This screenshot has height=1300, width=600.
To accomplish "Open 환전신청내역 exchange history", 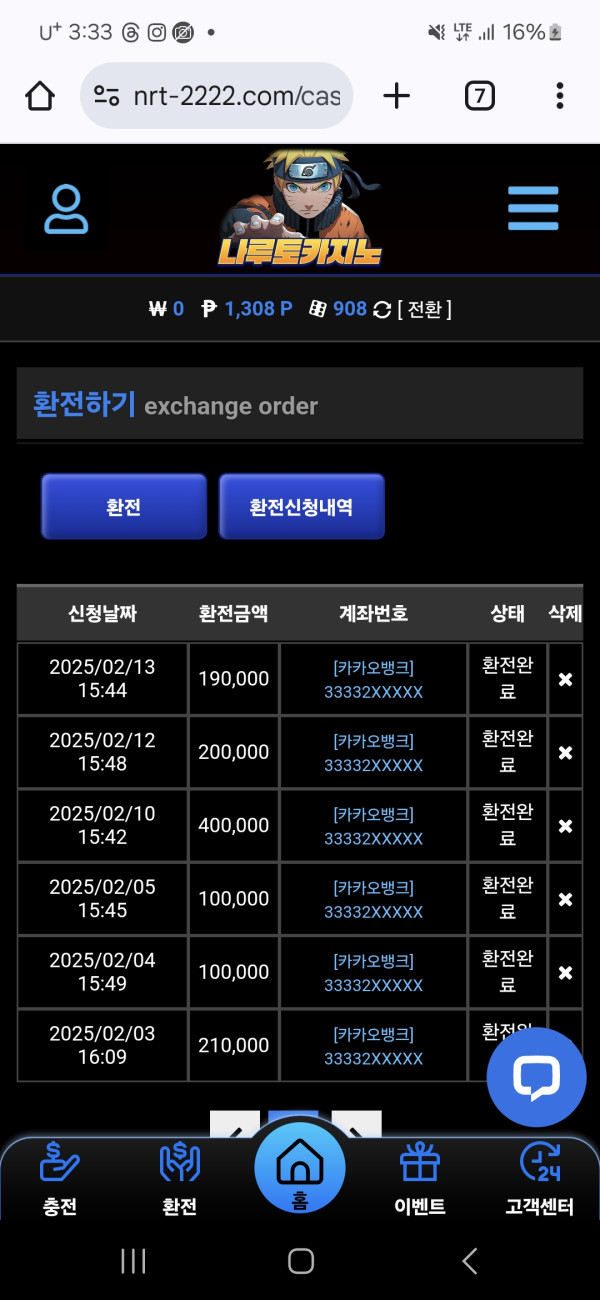I will pos(301,507).
